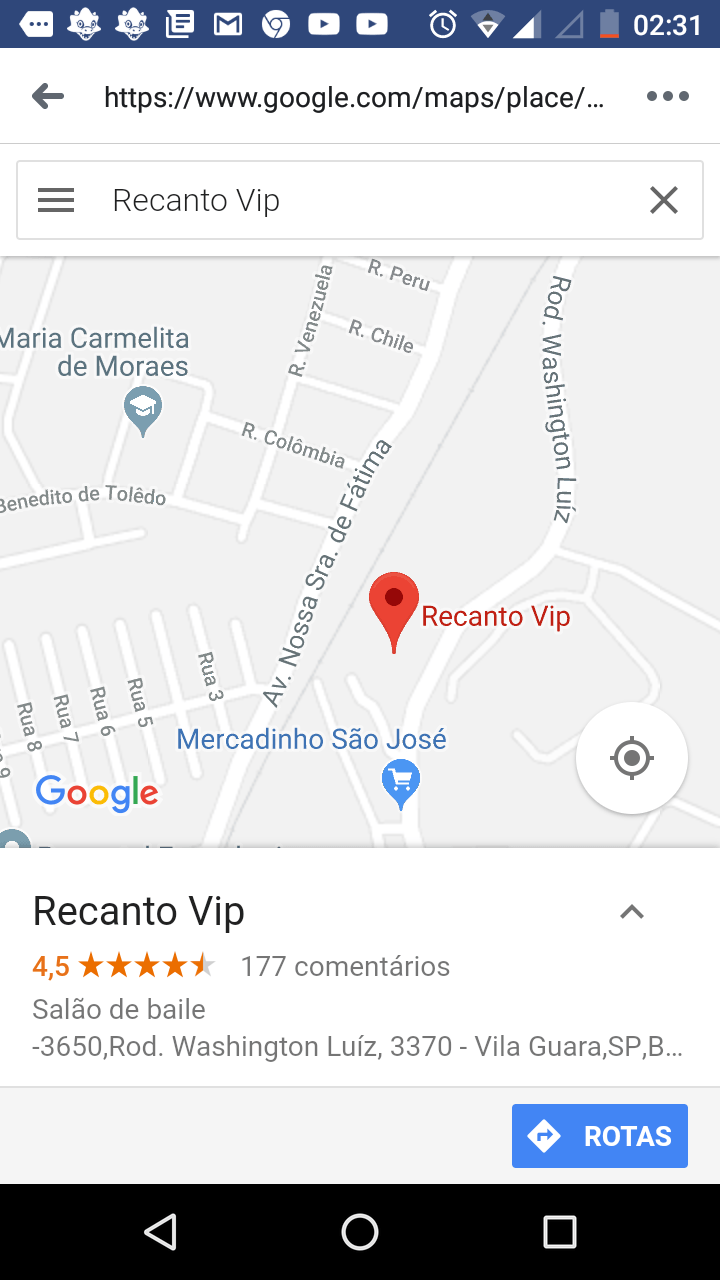Open Android recent apps
The width and height of the screenshot is (720, 1280).
[x=560, y=1232]
